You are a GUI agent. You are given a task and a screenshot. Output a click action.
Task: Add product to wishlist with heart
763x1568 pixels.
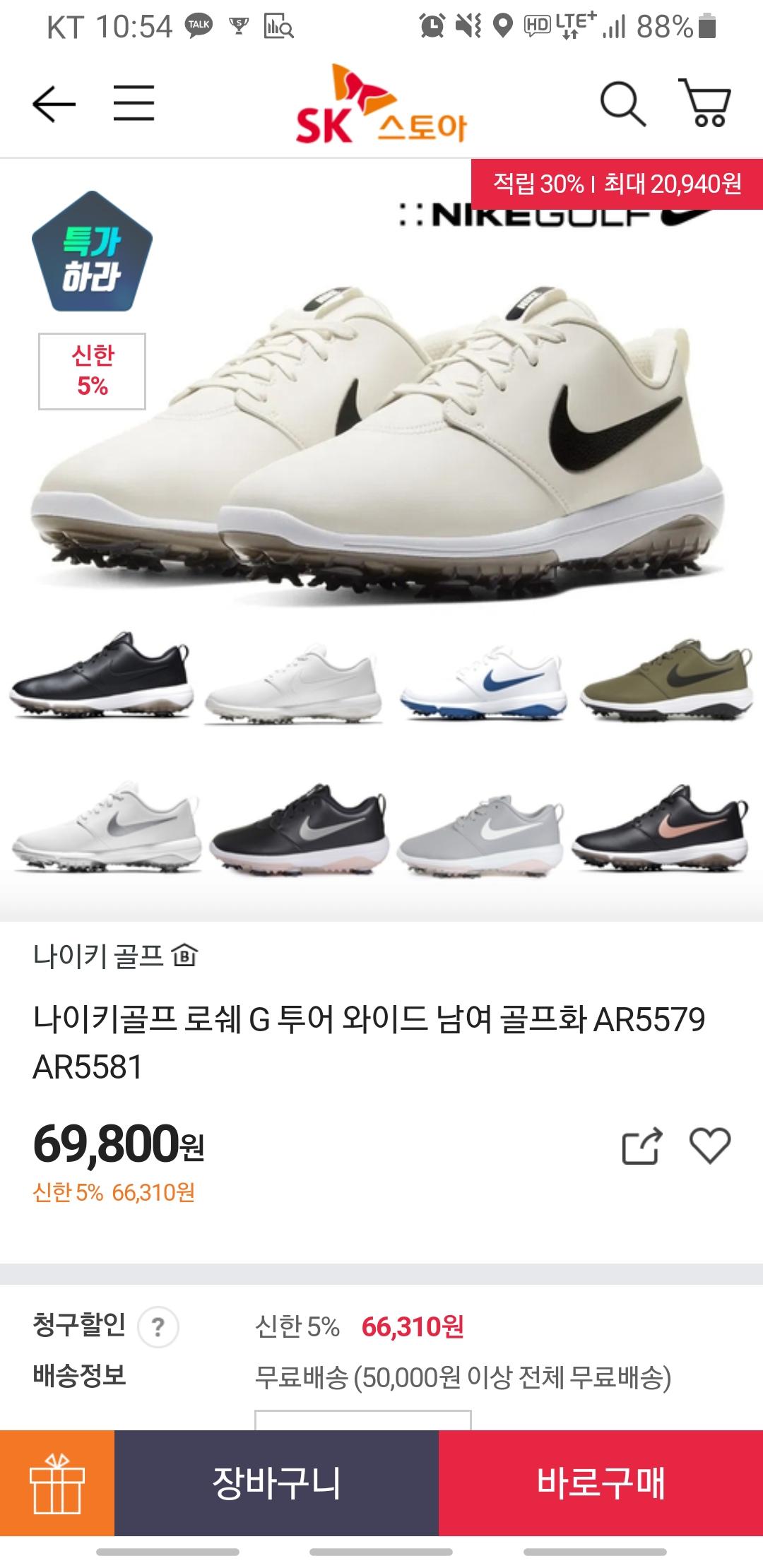(709, 1146)
